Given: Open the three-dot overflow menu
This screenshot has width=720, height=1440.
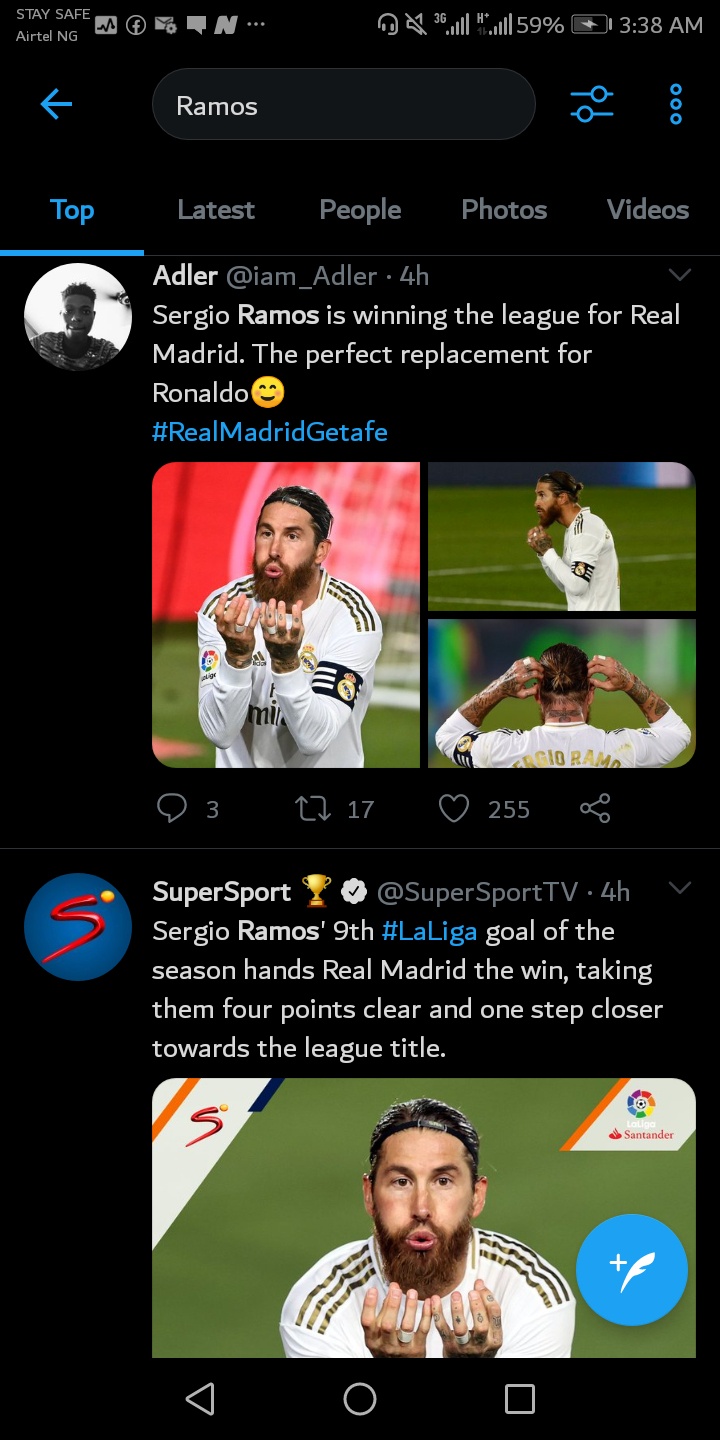Looking at the screenshot, I should (x=676, y=104).
